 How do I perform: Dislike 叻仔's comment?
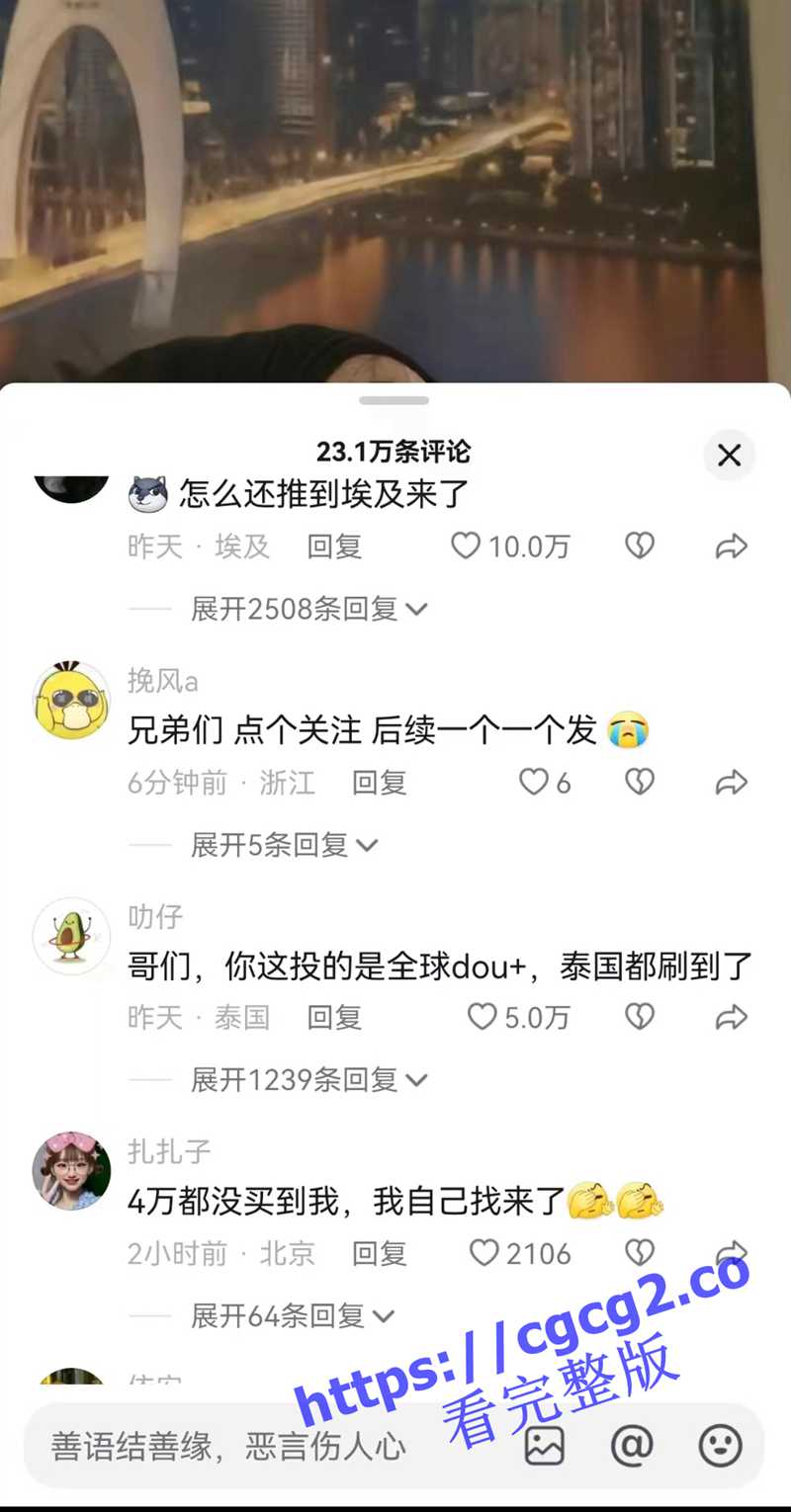[x=640, y=1017]
